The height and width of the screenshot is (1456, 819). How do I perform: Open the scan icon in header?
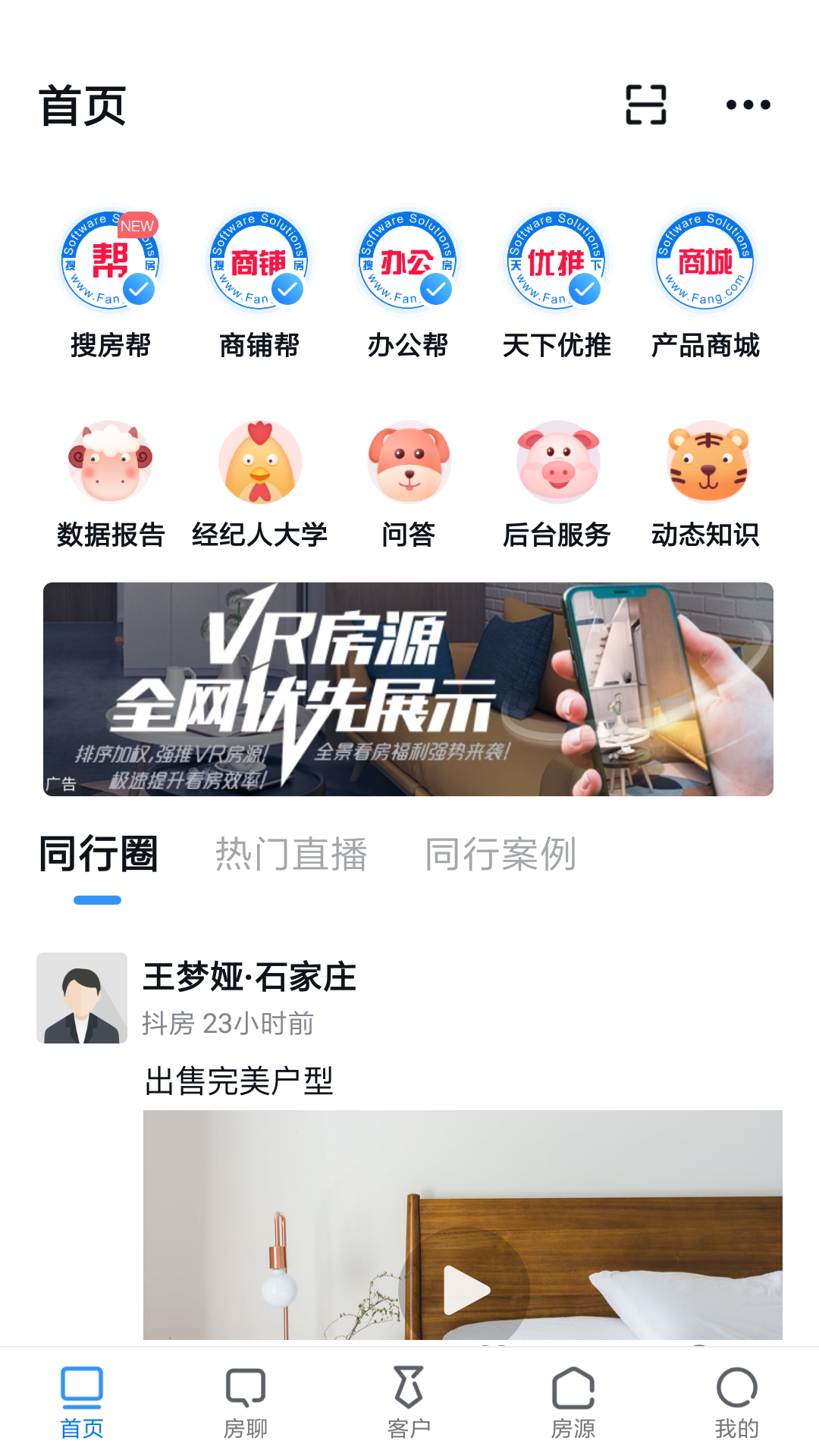coord(645,105)
